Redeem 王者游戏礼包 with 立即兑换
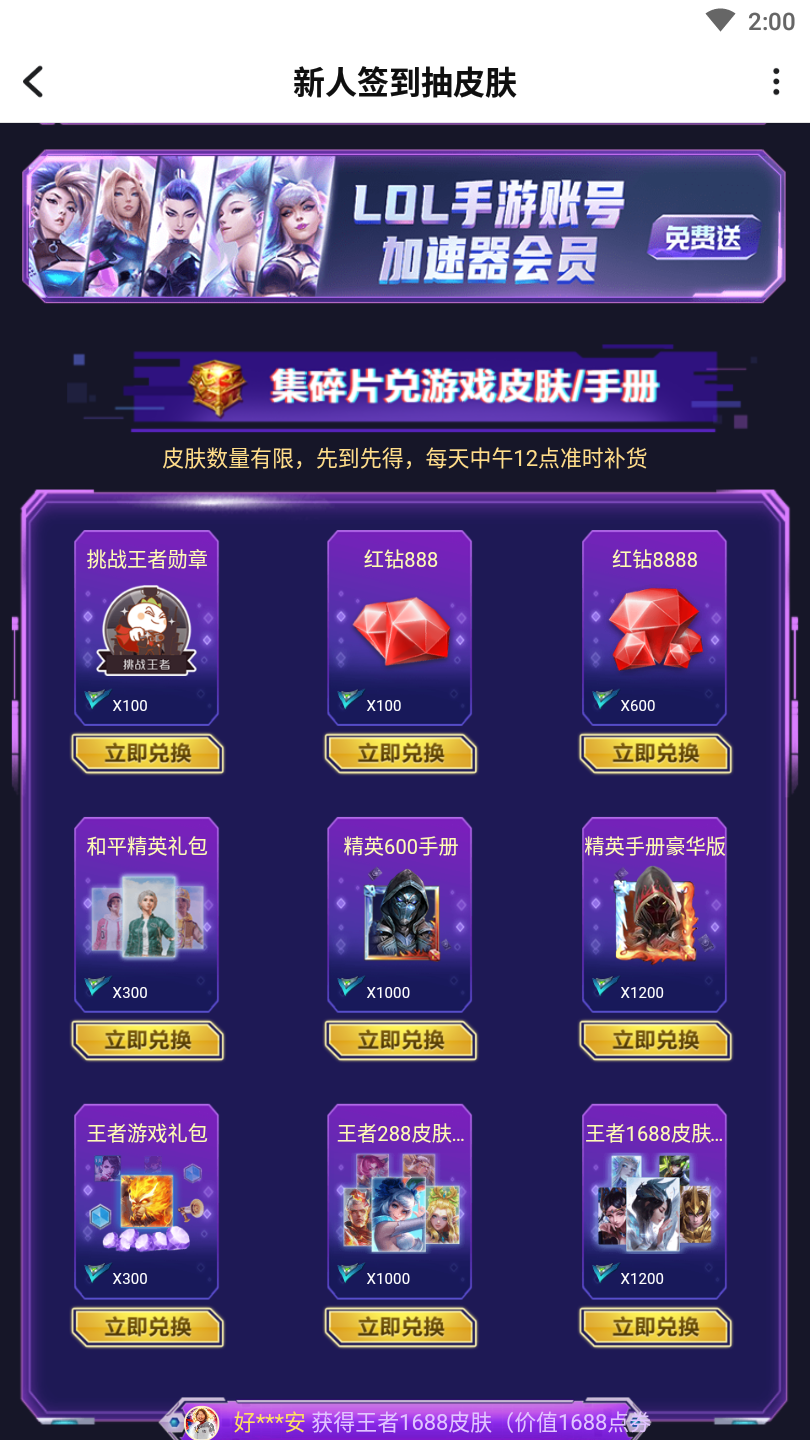Image resolution: width=810 pixels, height=1440 pixels. 147,1328
